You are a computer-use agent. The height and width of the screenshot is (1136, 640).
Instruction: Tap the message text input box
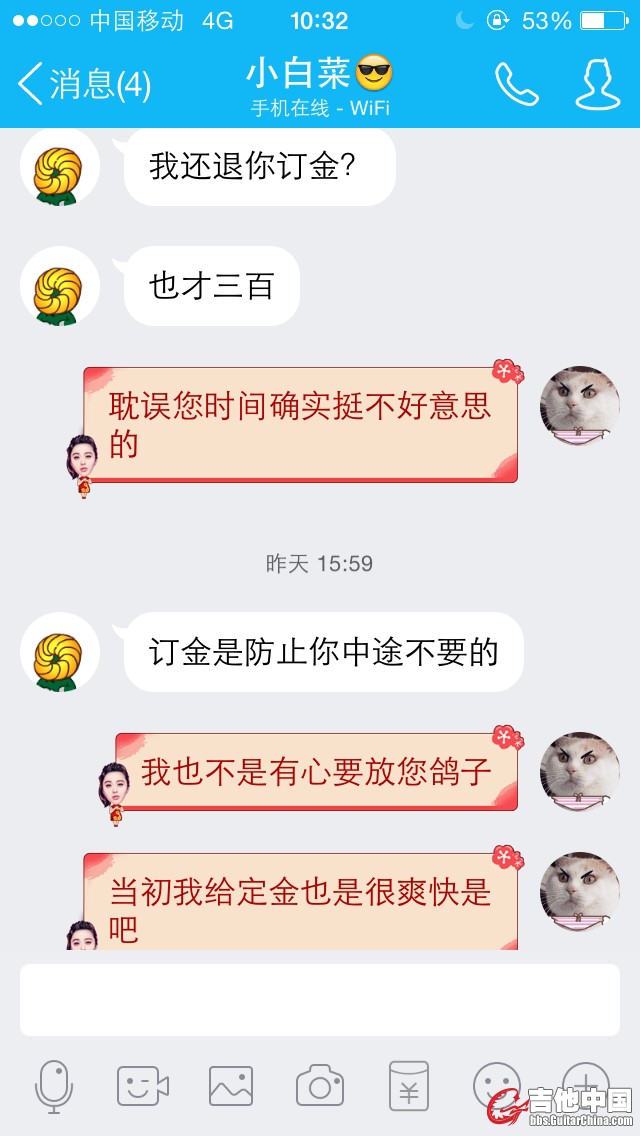320,999
